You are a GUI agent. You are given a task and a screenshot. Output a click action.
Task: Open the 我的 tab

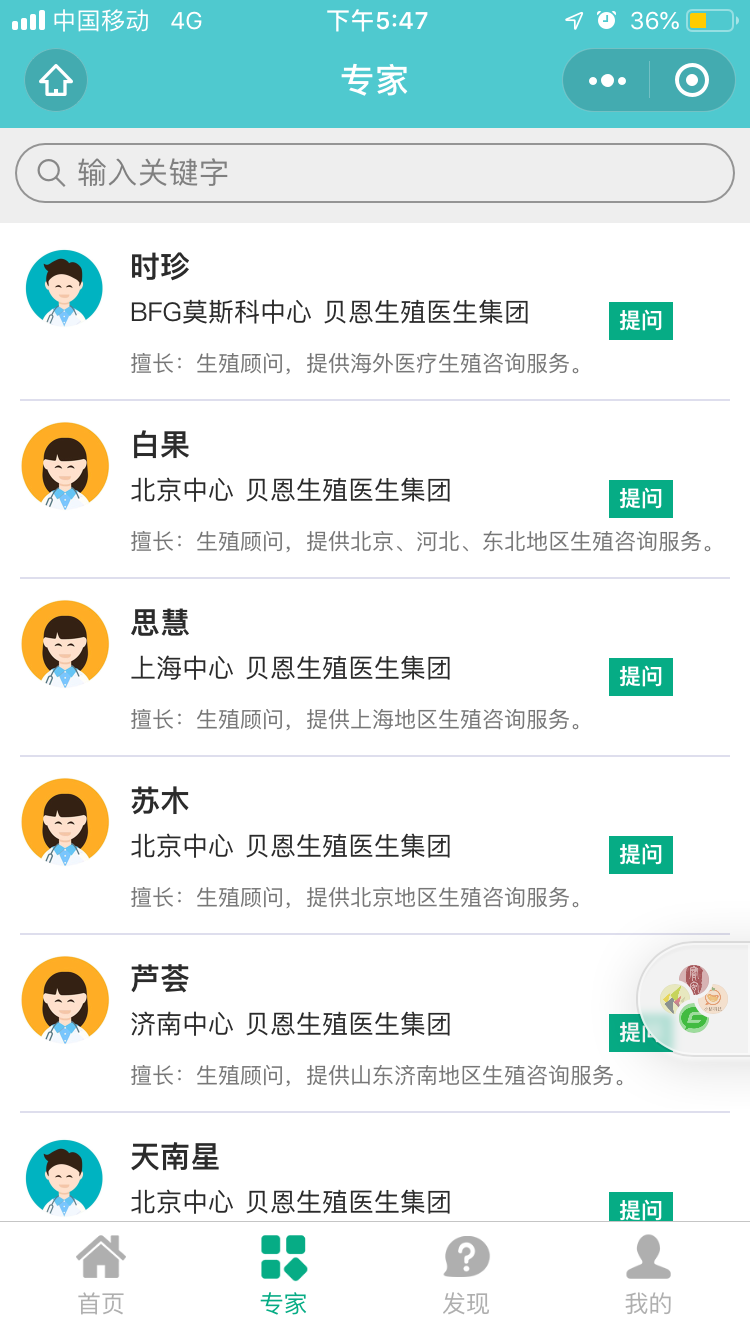[x=648, y=1276]
